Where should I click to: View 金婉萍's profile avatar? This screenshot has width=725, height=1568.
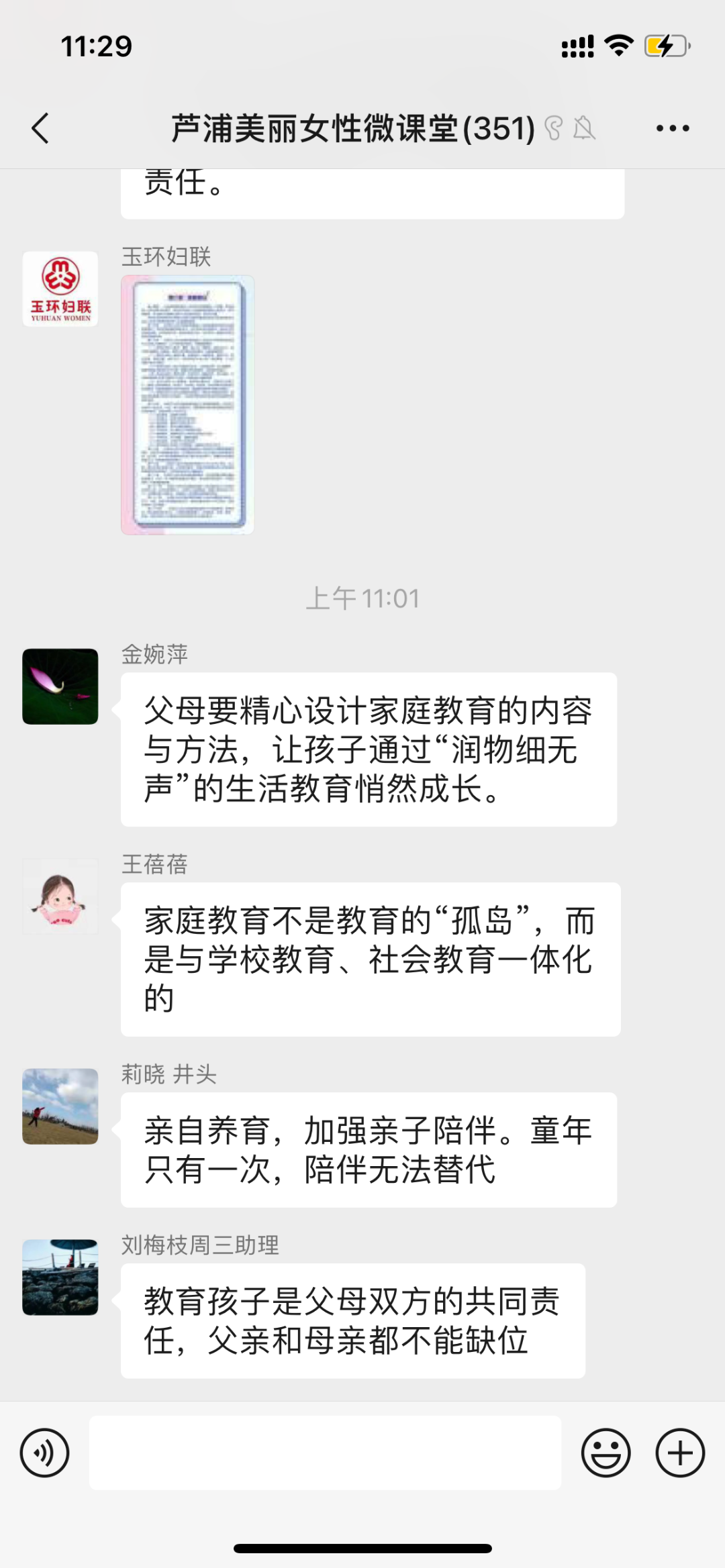[x=60, y=686]
